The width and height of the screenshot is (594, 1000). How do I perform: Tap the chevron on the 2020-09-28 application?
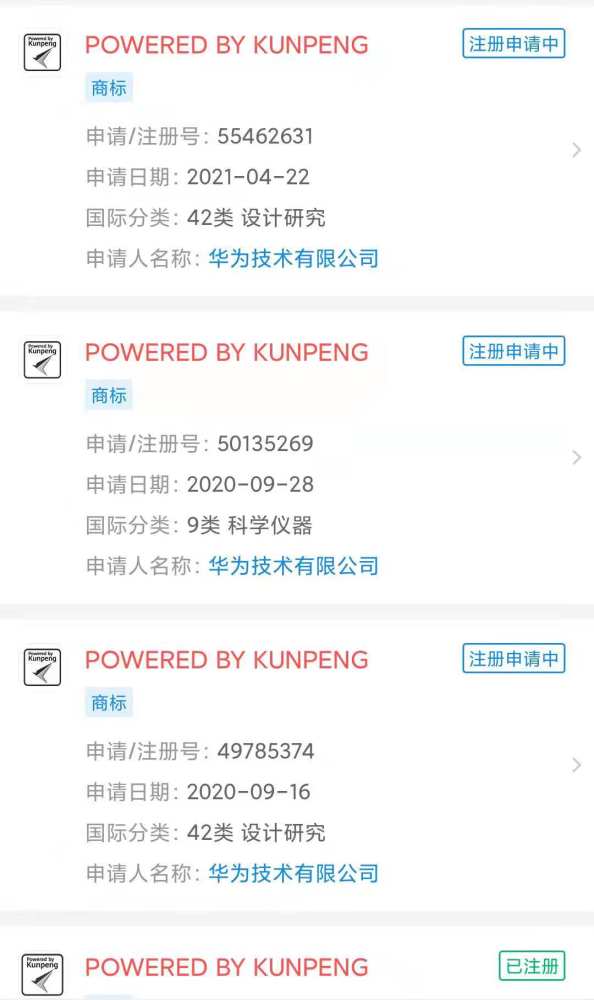point(576,457)
